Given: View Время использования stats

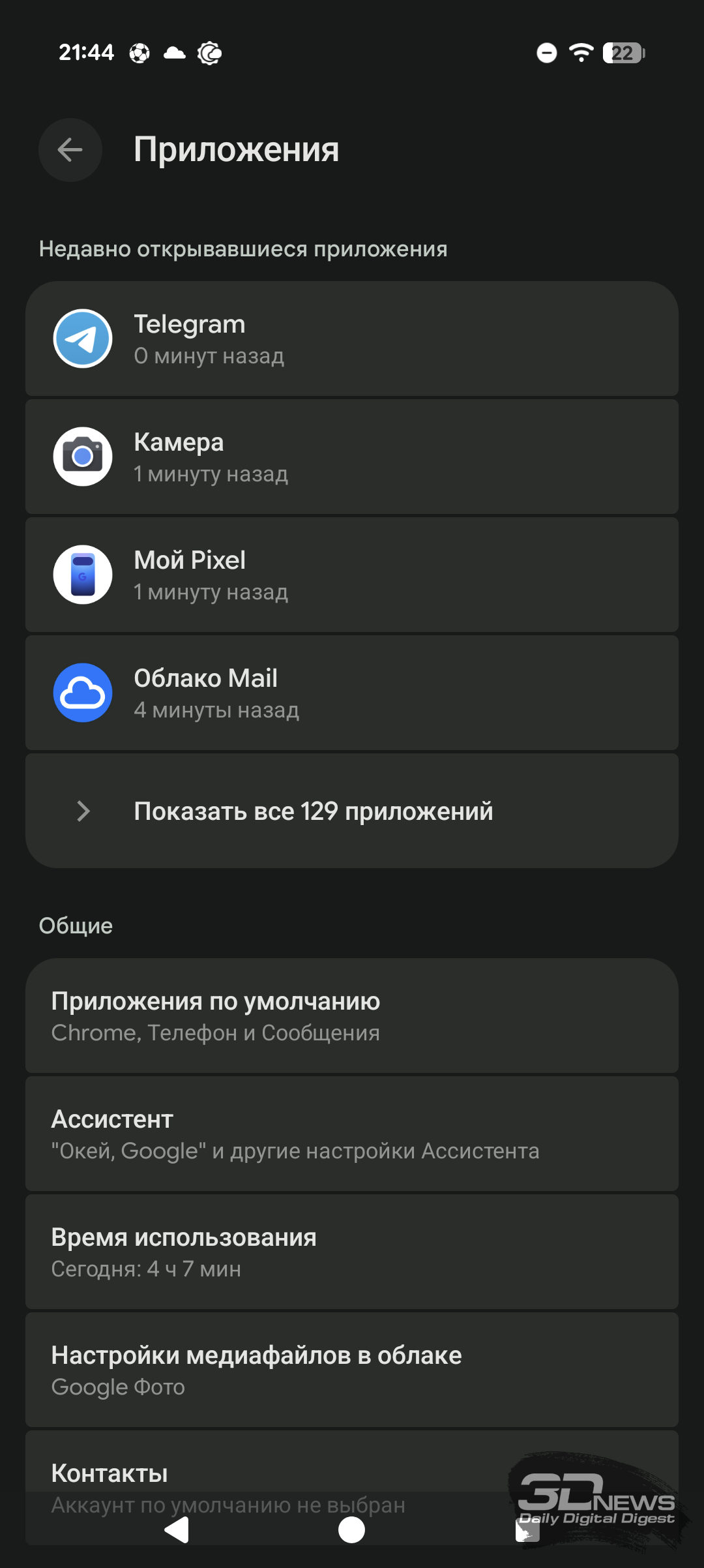Looking at the screenshot, I should tap(352, 1252).
